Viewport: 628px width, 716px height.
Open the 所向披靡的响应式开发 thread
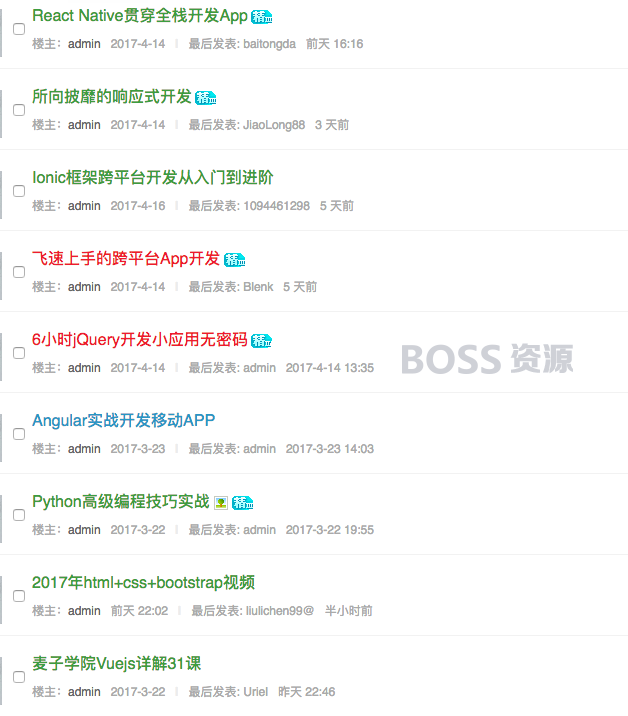click(112, 97)
